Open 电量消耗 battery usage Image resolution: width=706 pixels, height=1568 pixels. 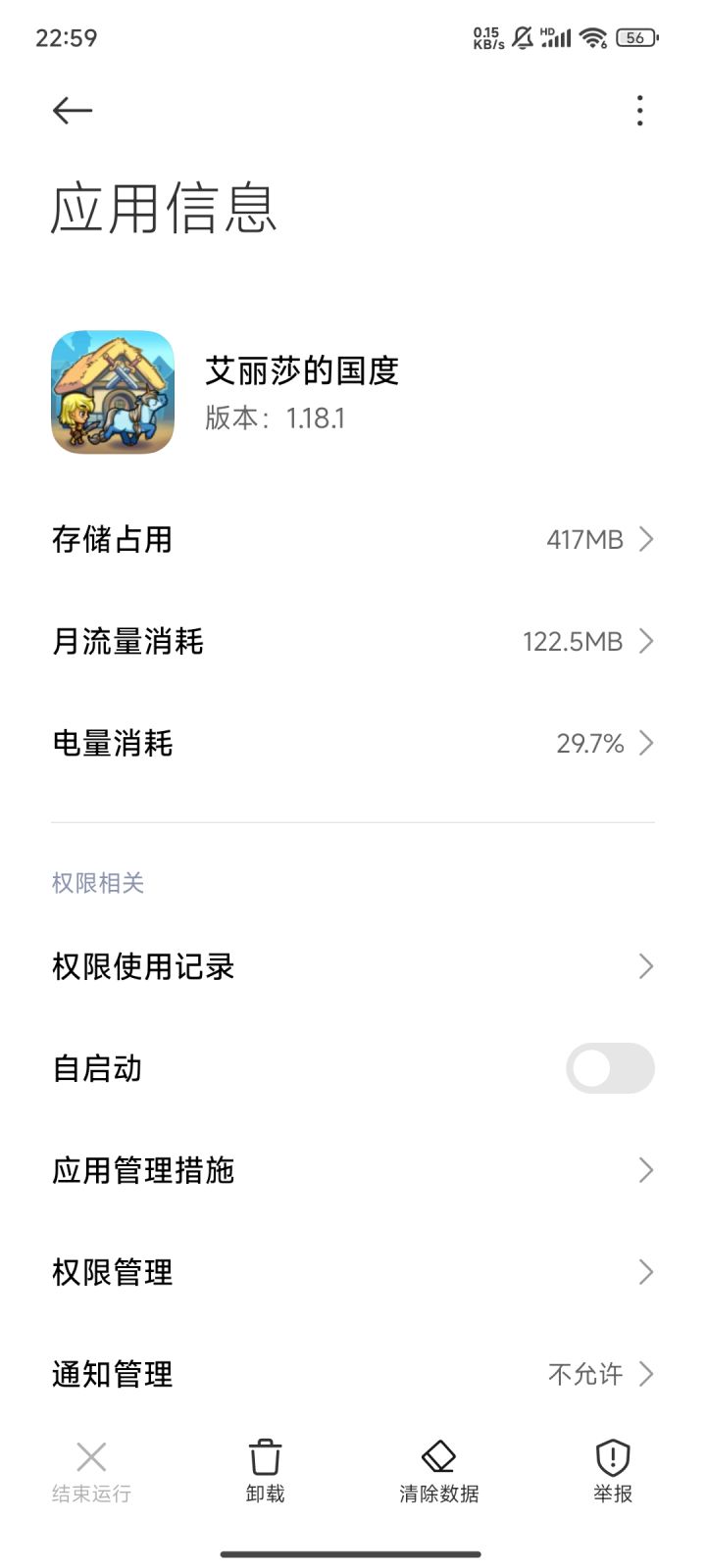(x=353, y=744)
